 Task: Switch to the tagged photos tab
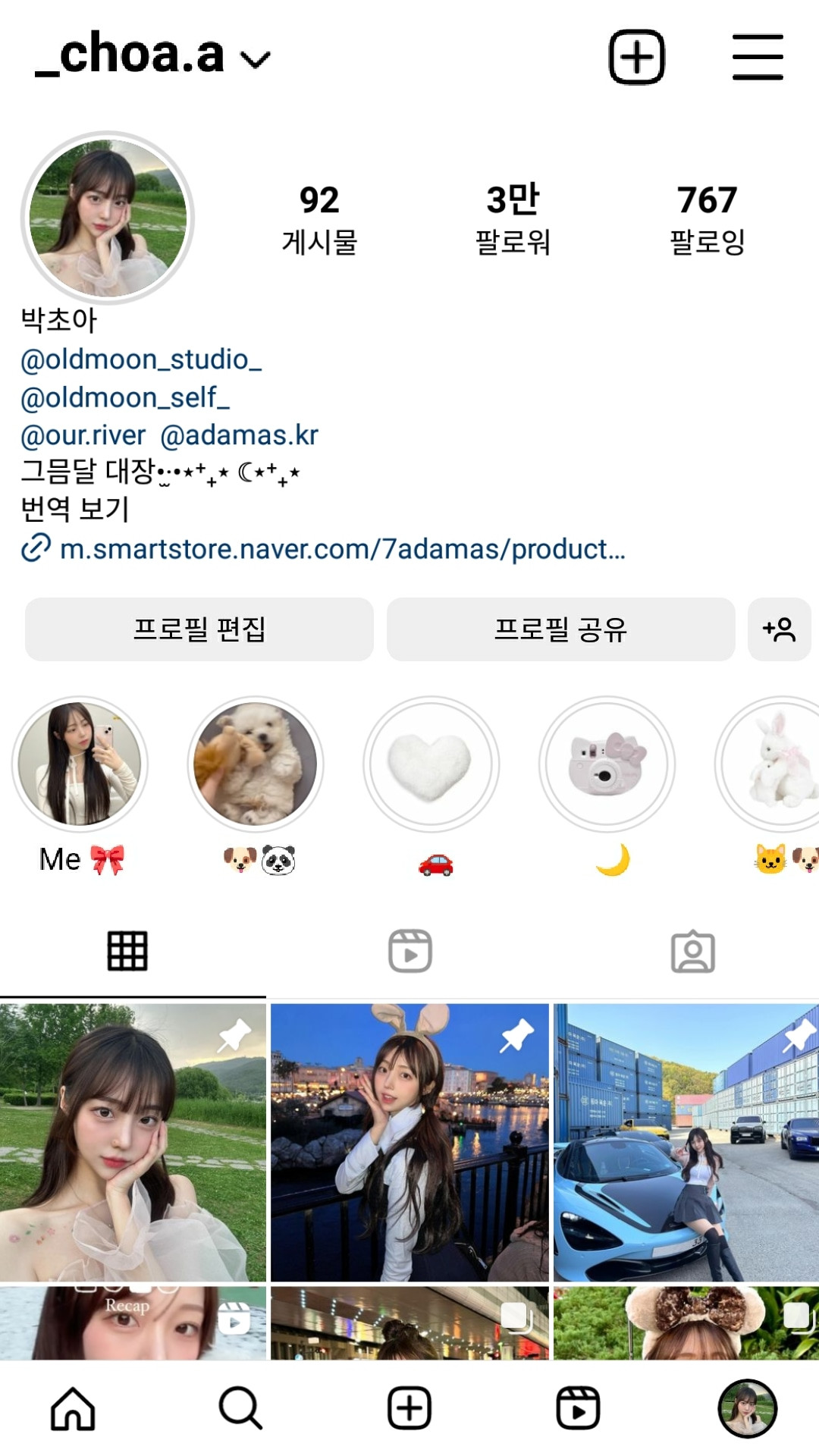(692, 951)
